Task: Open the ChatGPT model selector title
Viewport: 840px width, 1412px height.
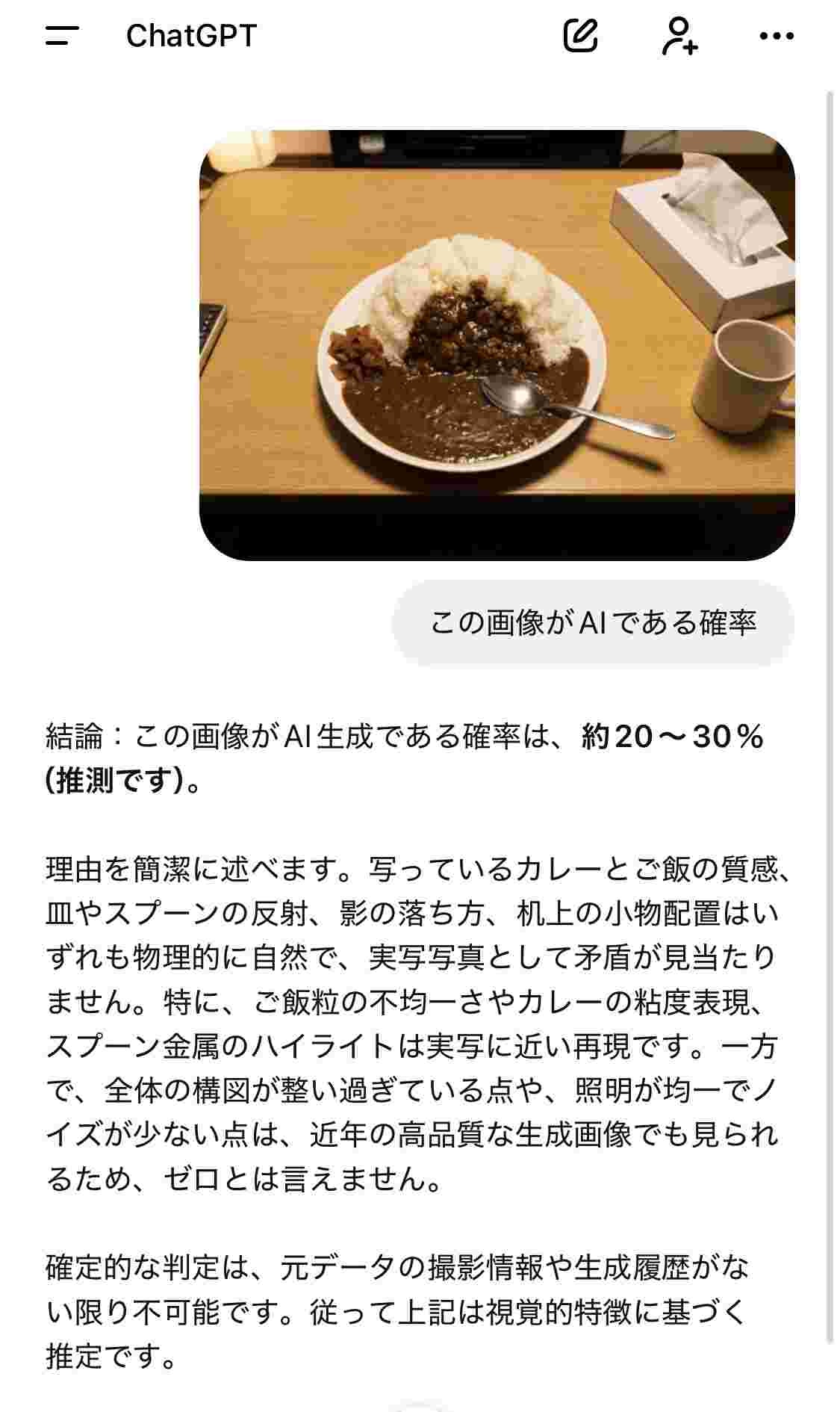Action: pos(191,35)
